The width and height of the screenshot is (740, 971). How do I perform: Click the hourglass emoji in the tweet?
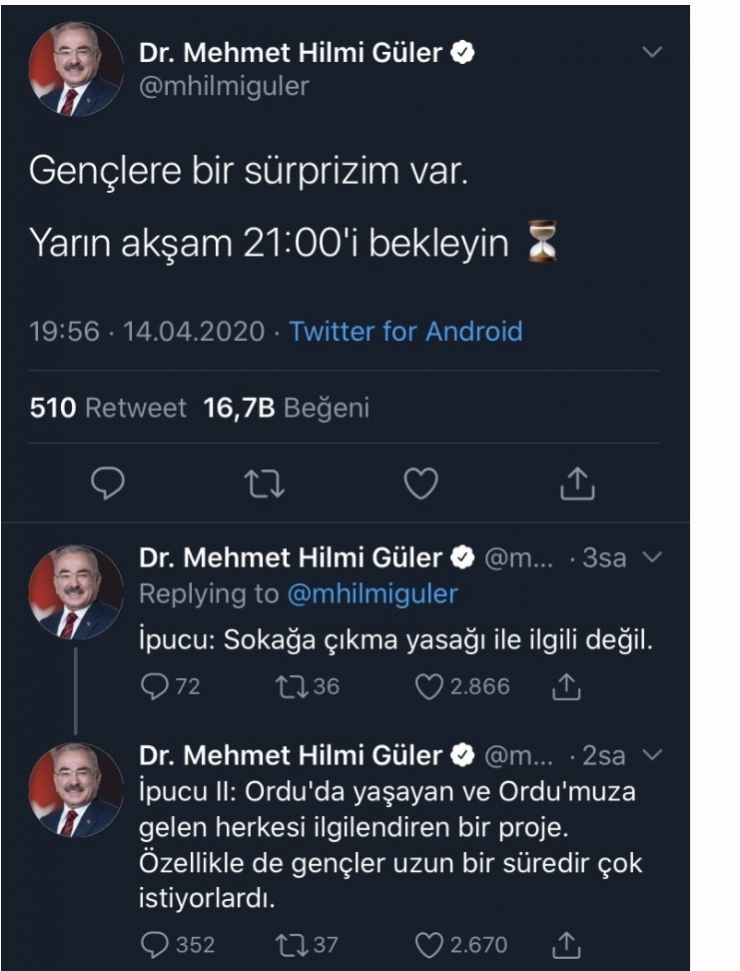pyautogui.click(x=540, y=239)
